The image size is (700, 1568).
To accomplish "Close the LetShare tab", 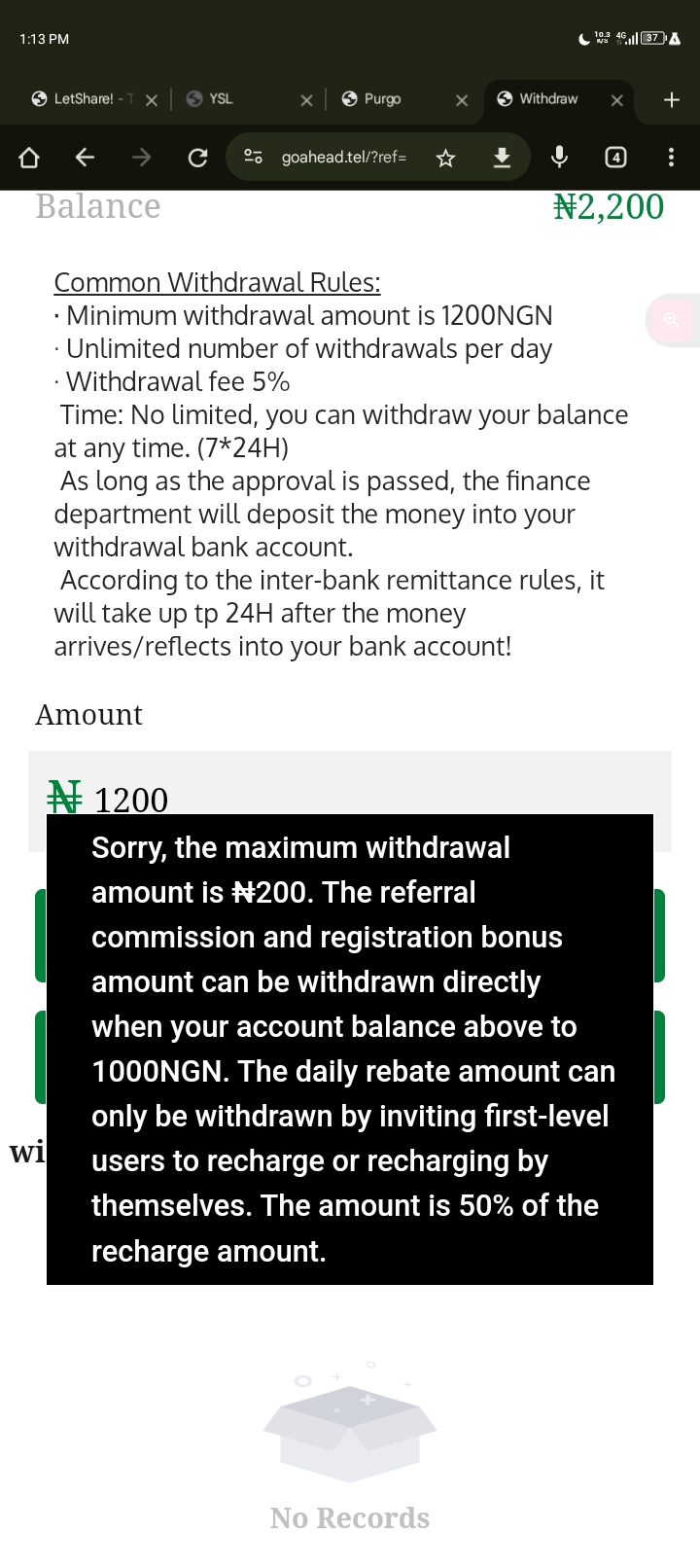I will click(x=151, y=99).
